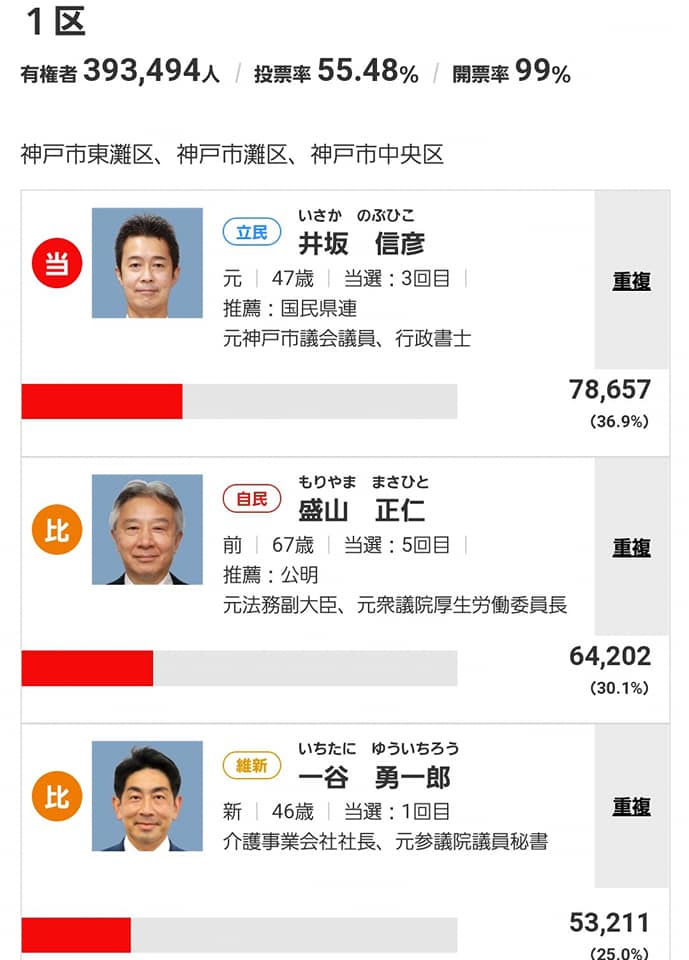
Task: Open the 重複 link for 一谷 勇一郎
Action: (x=631, y=806)
